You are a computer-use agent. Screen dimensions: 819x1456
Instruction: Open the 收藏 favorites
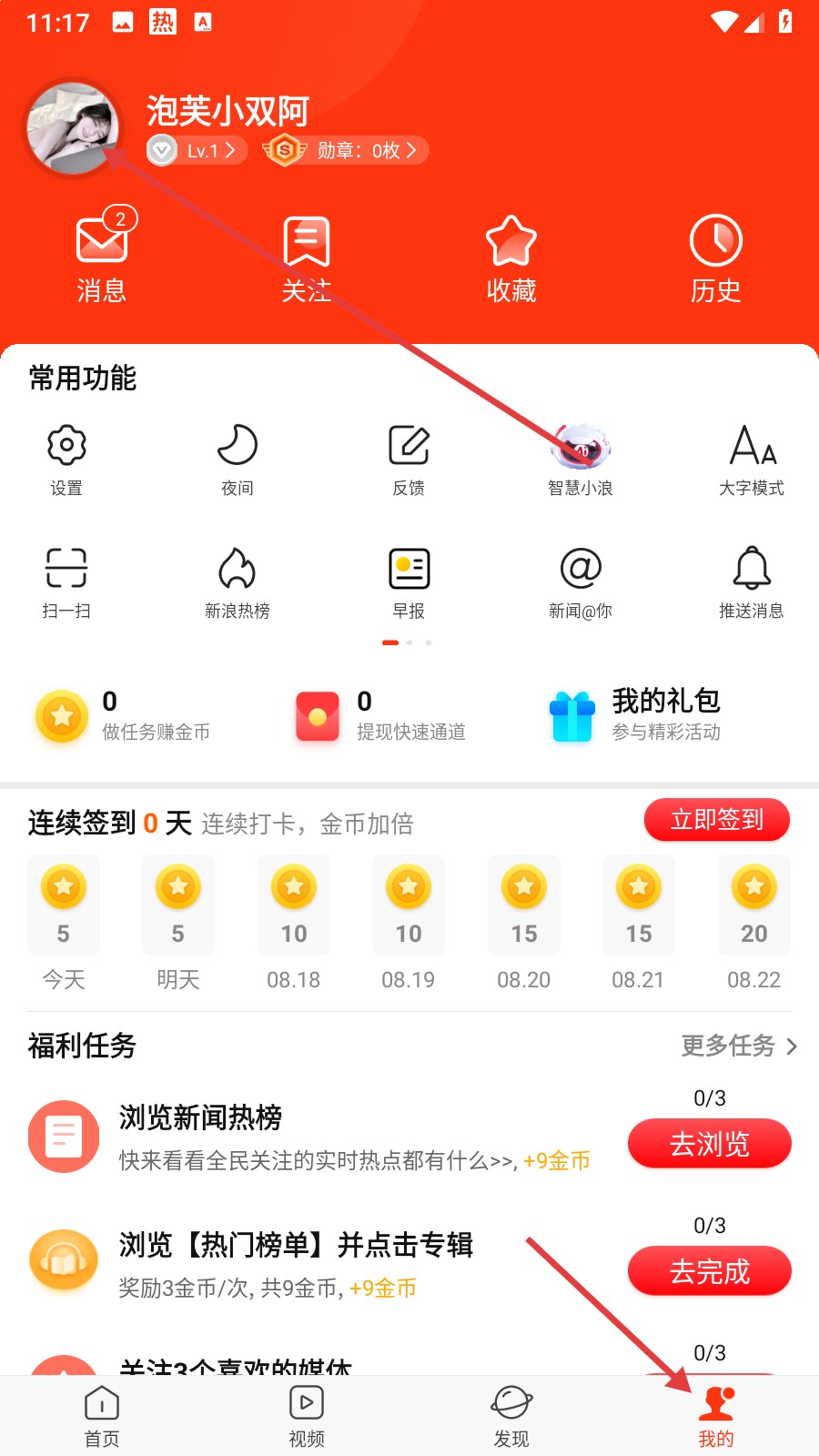pyautogui.click(x=511, y=259)
